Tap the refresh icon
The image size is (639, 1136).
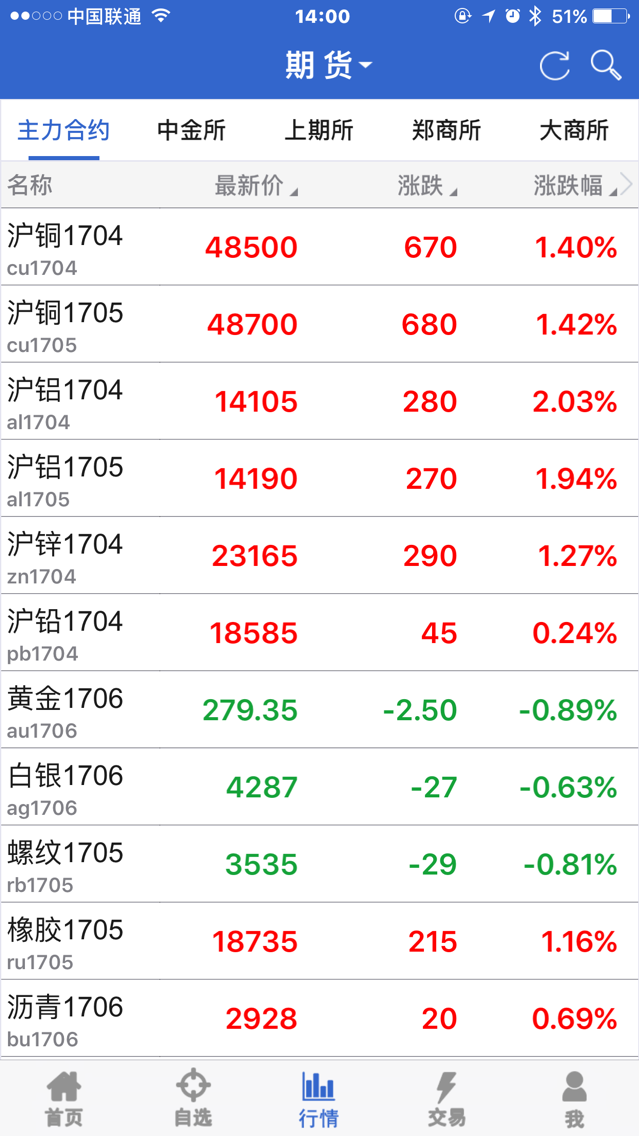pos(554,66)
